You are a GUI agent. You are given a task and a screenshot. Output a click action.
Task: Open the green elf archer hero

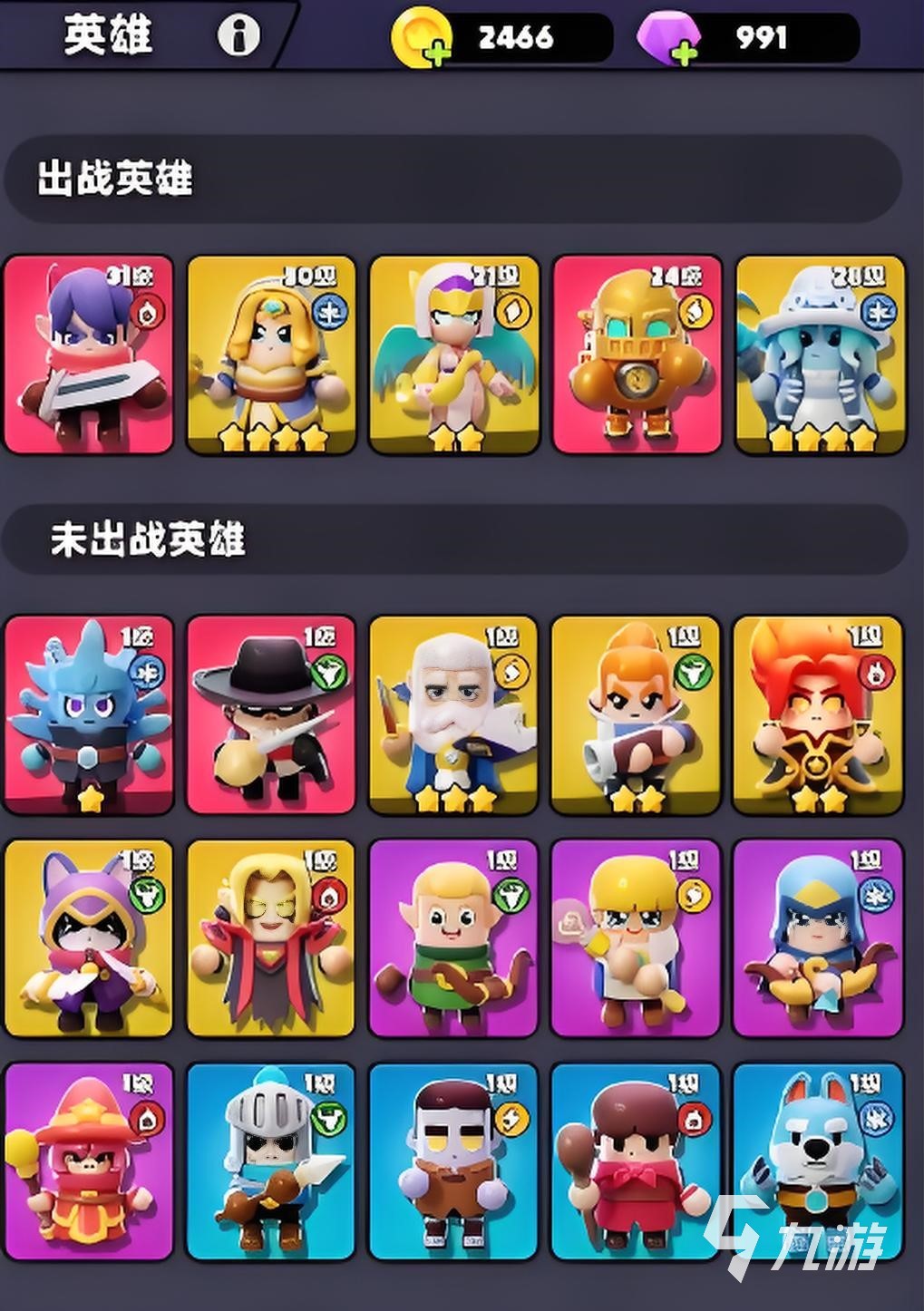453,938
